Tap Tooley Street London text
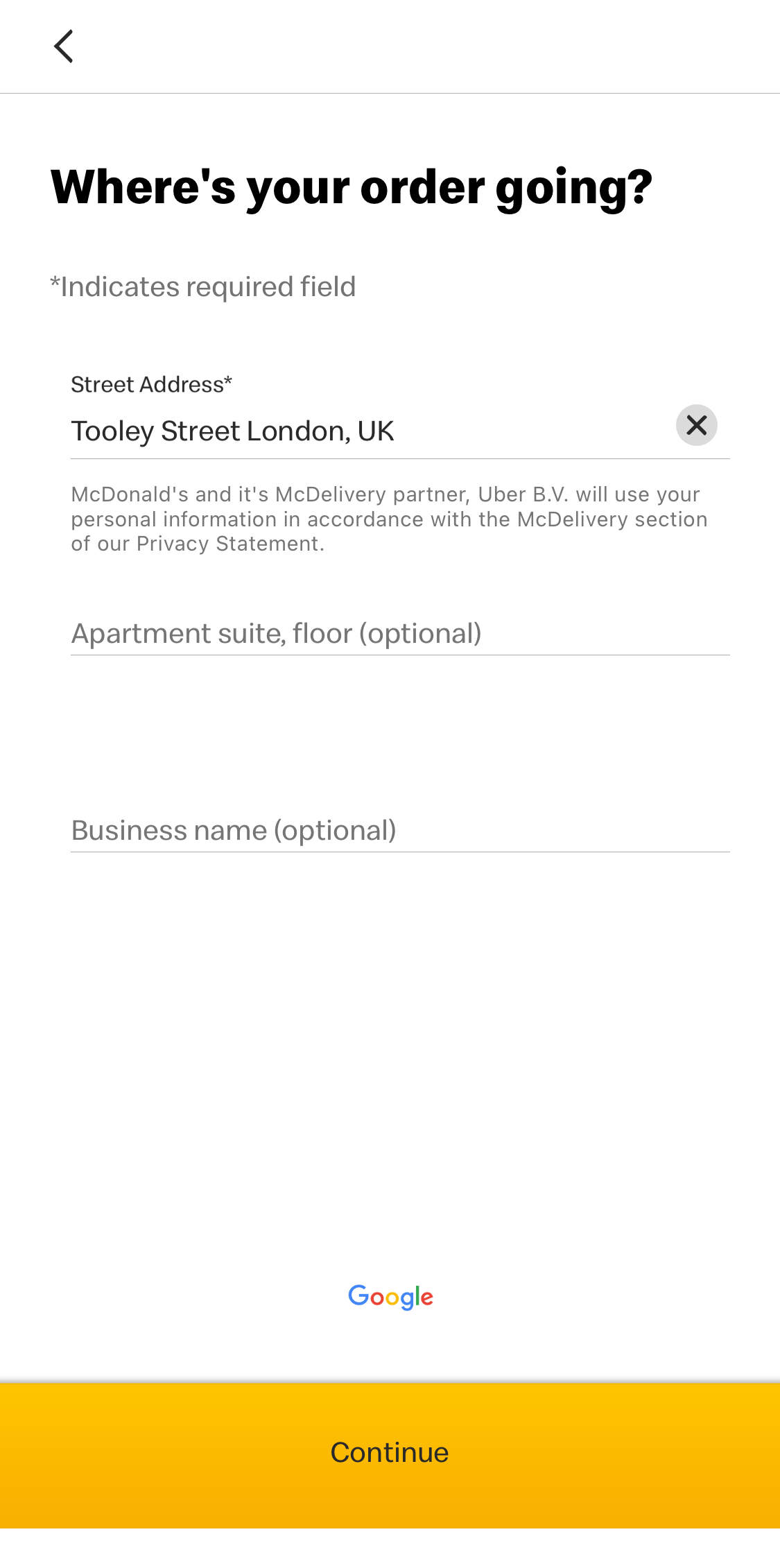 [232, 430]
